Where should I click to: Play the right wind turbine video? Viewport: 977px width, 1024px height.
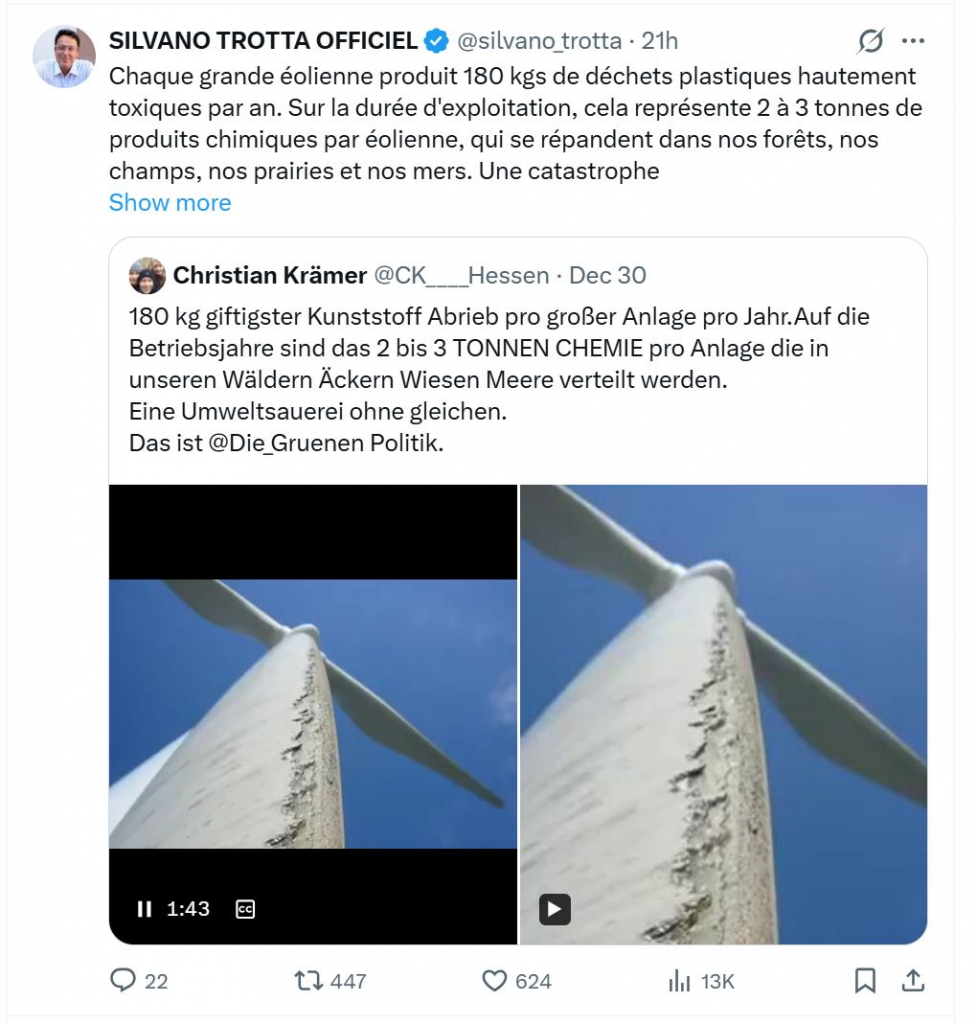[x=554, y=908]
